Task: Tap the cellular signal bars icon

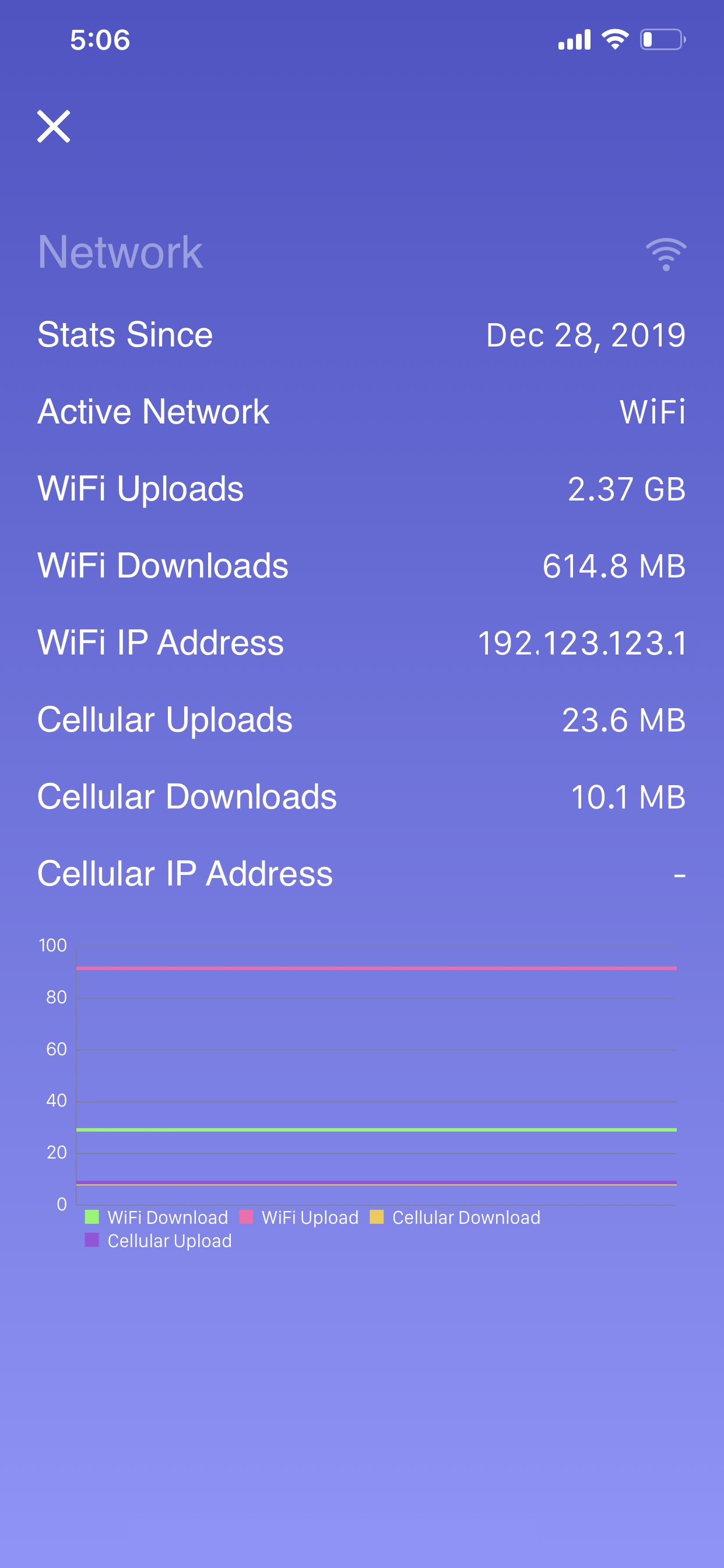Action: (x=572, y=39)
